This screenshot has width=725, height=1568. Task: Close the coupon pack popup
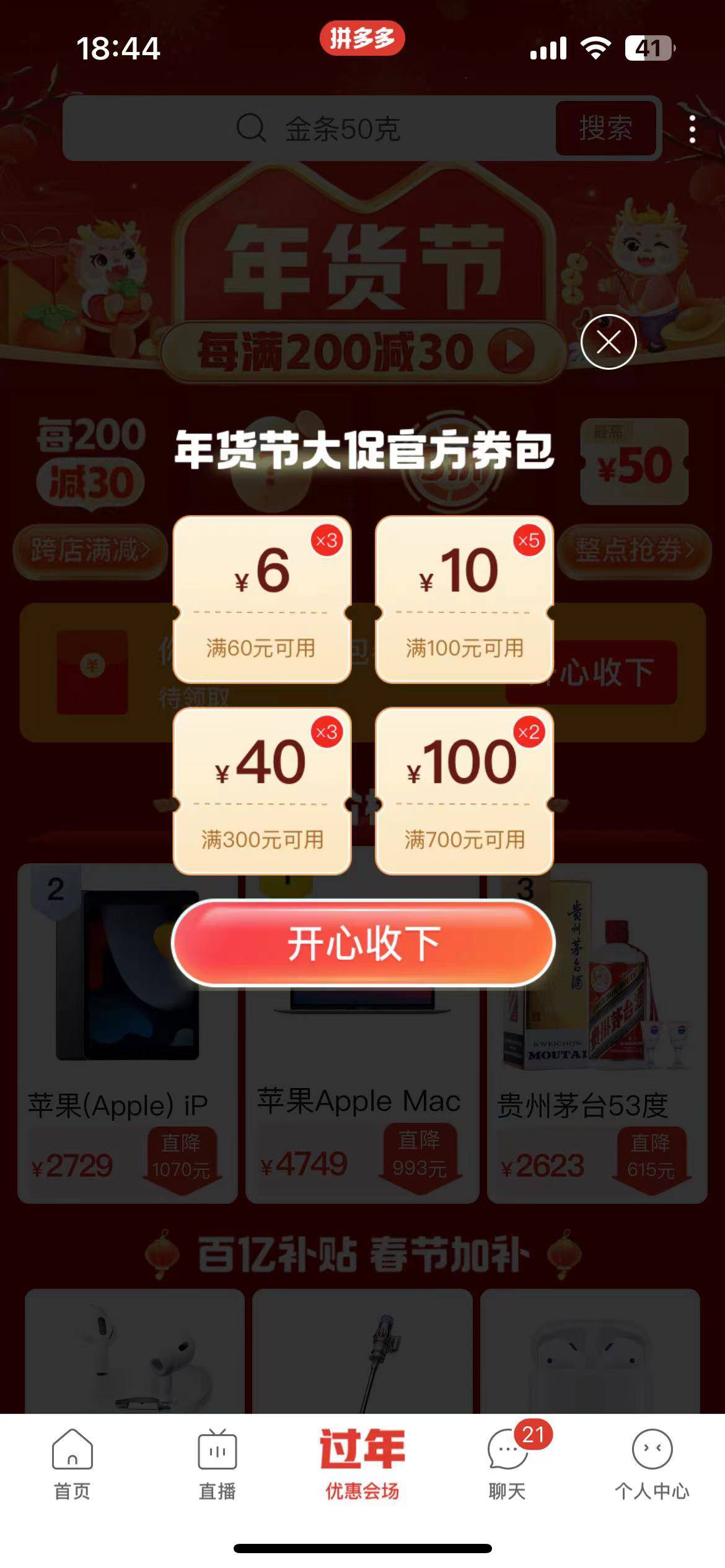click(x=609, y=342)
